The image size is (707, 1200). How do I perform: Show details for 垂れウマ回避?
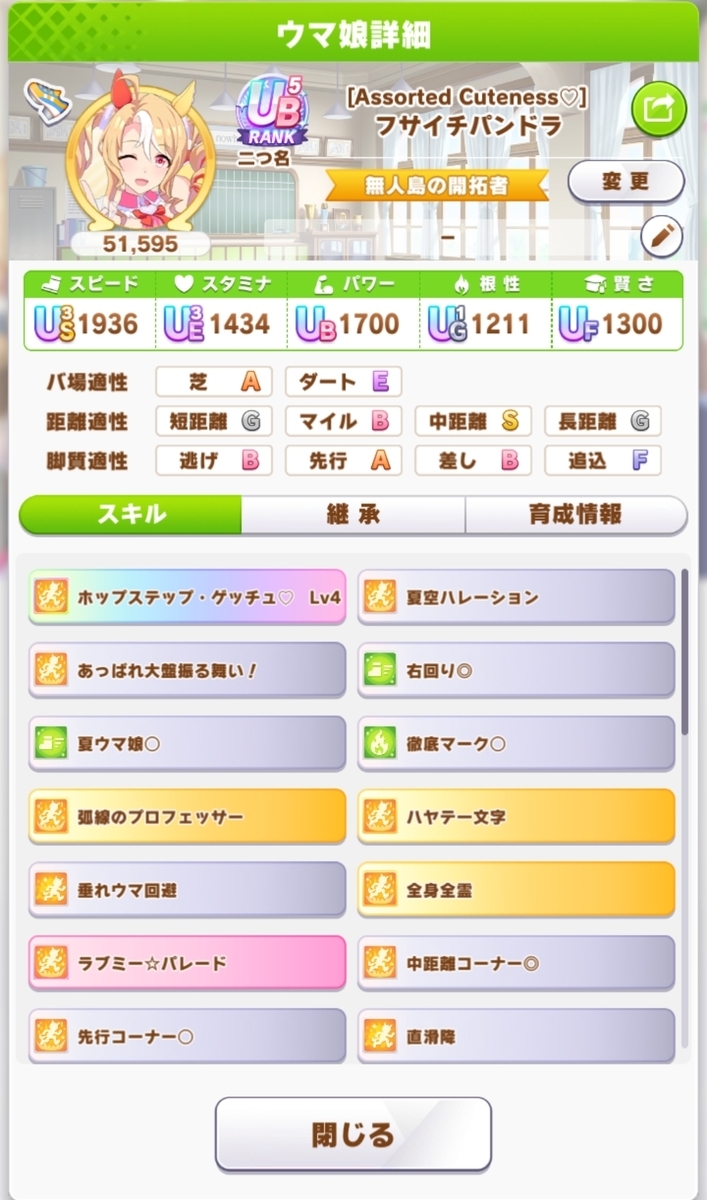click(187, 890)
